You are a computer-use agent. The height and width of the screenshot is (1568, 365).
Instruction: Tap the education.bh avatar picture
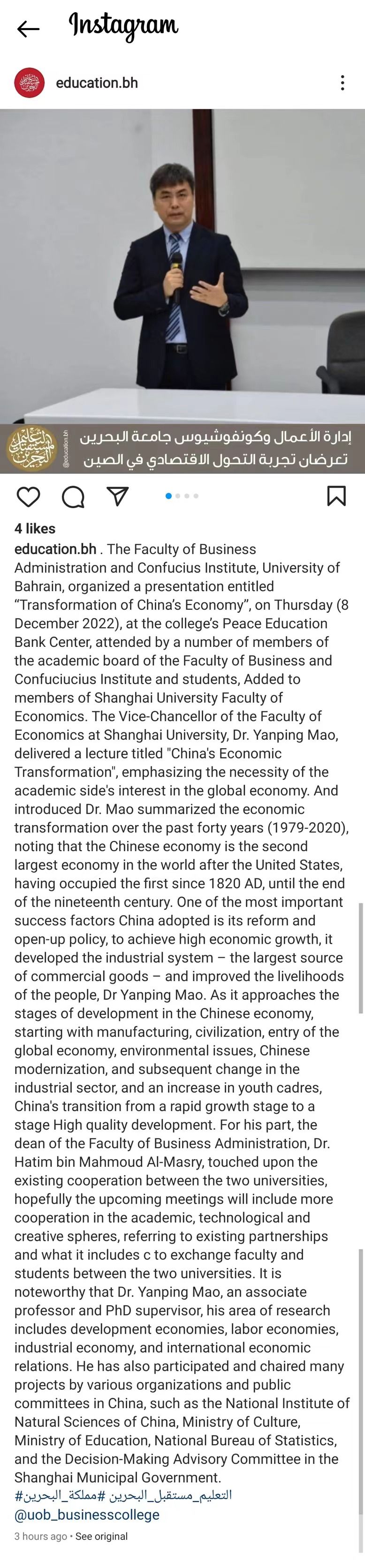pos(29,83)
